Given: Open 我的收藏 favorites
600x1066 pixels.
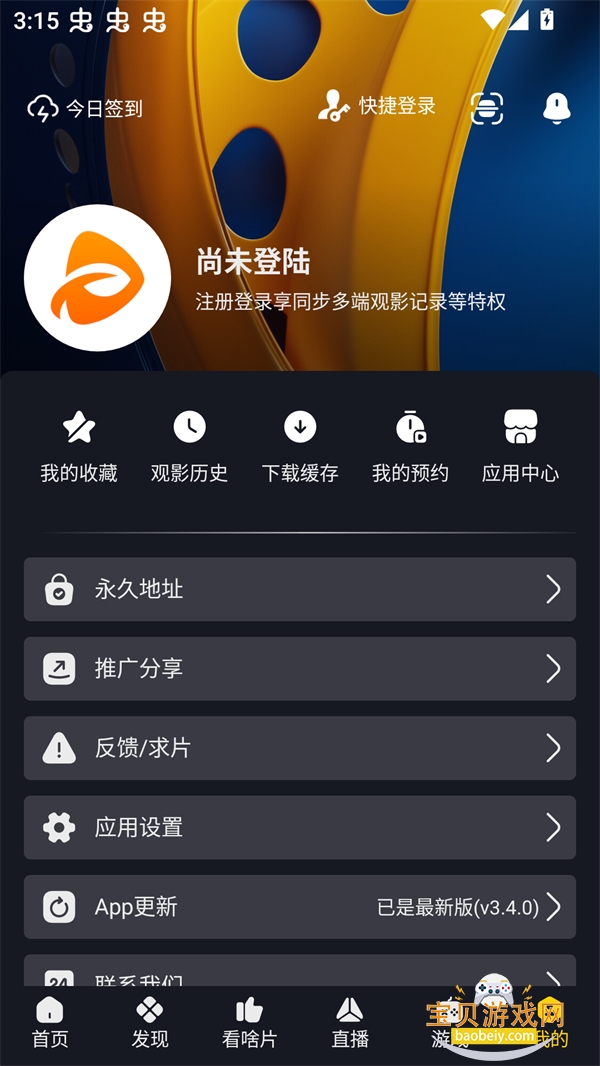Looking at the screenshot, I should tap(79, 446).
